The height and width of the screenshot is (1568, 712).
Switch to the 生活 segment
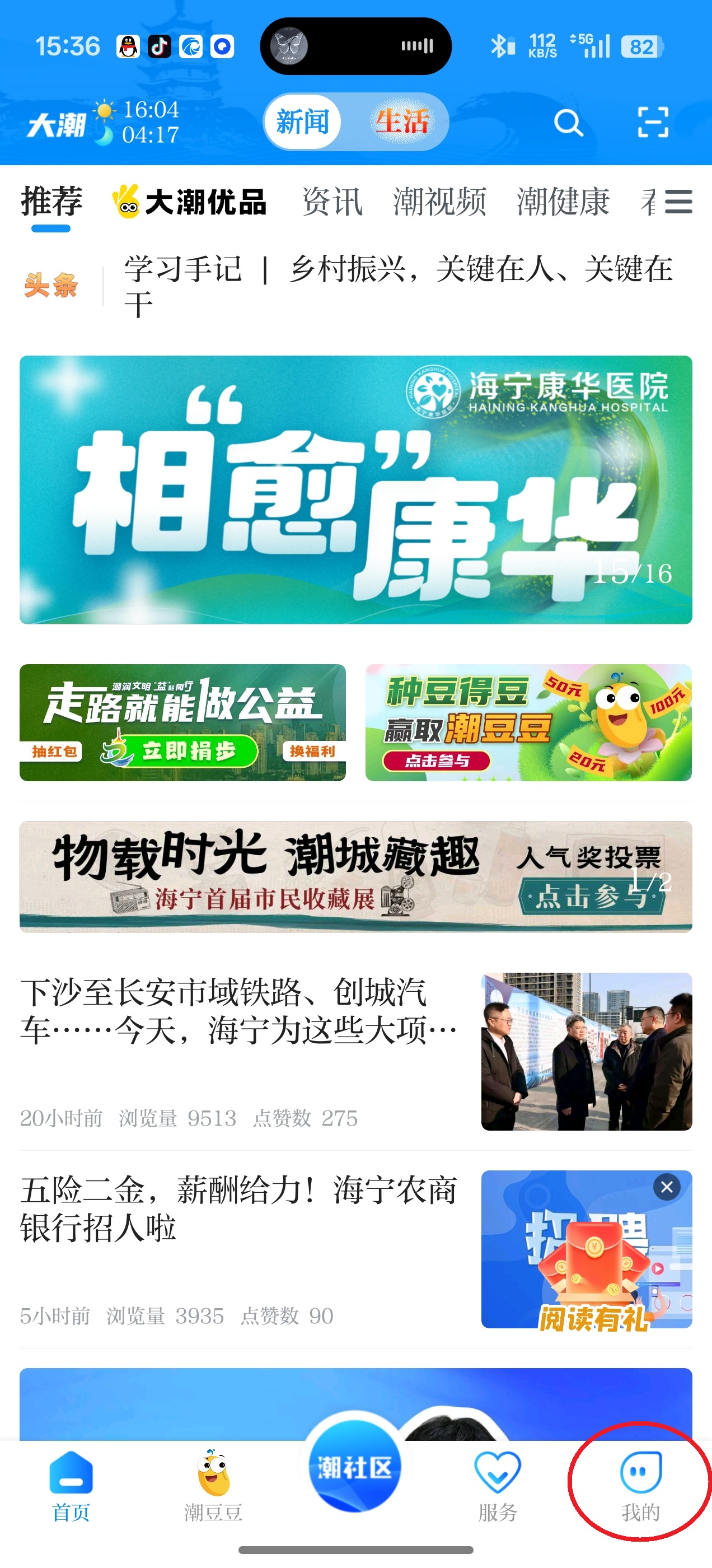coord(402,122)
